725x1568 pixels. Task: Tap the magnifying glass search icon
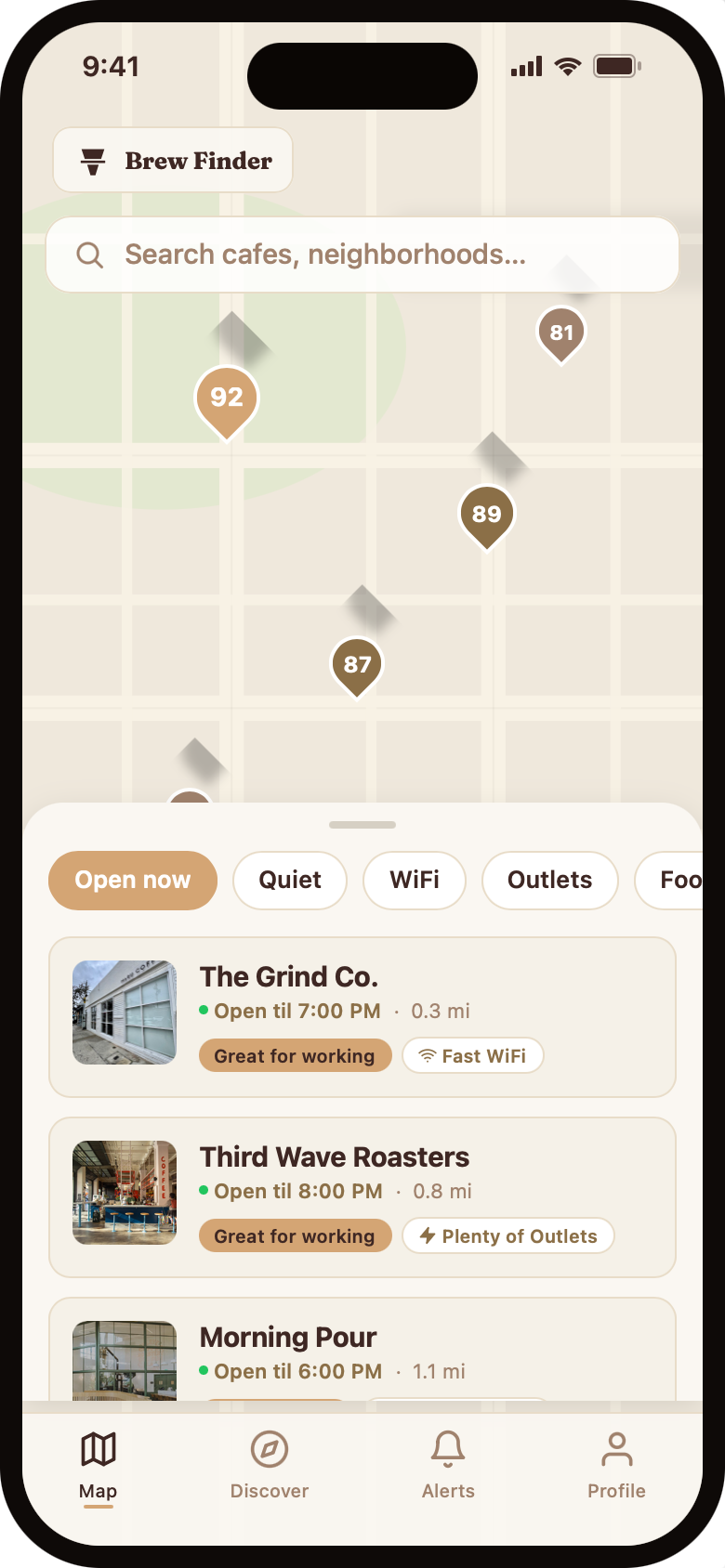point(89,254)
